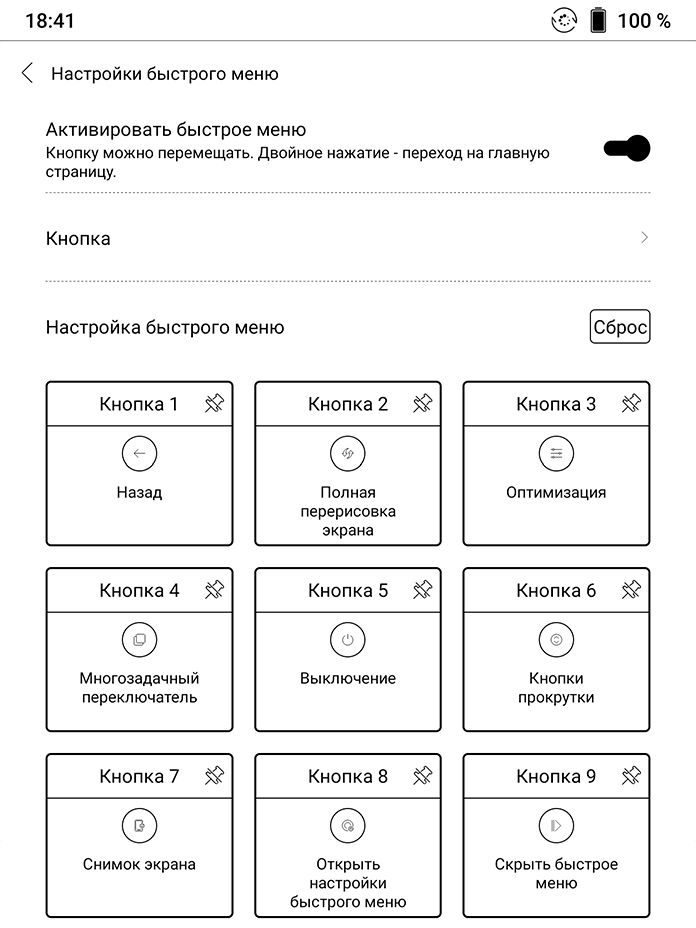Toggle Активировать быстрое меню switch
Image resolution: width=696 pixels, height=928 pixels.
coord(627,149)
